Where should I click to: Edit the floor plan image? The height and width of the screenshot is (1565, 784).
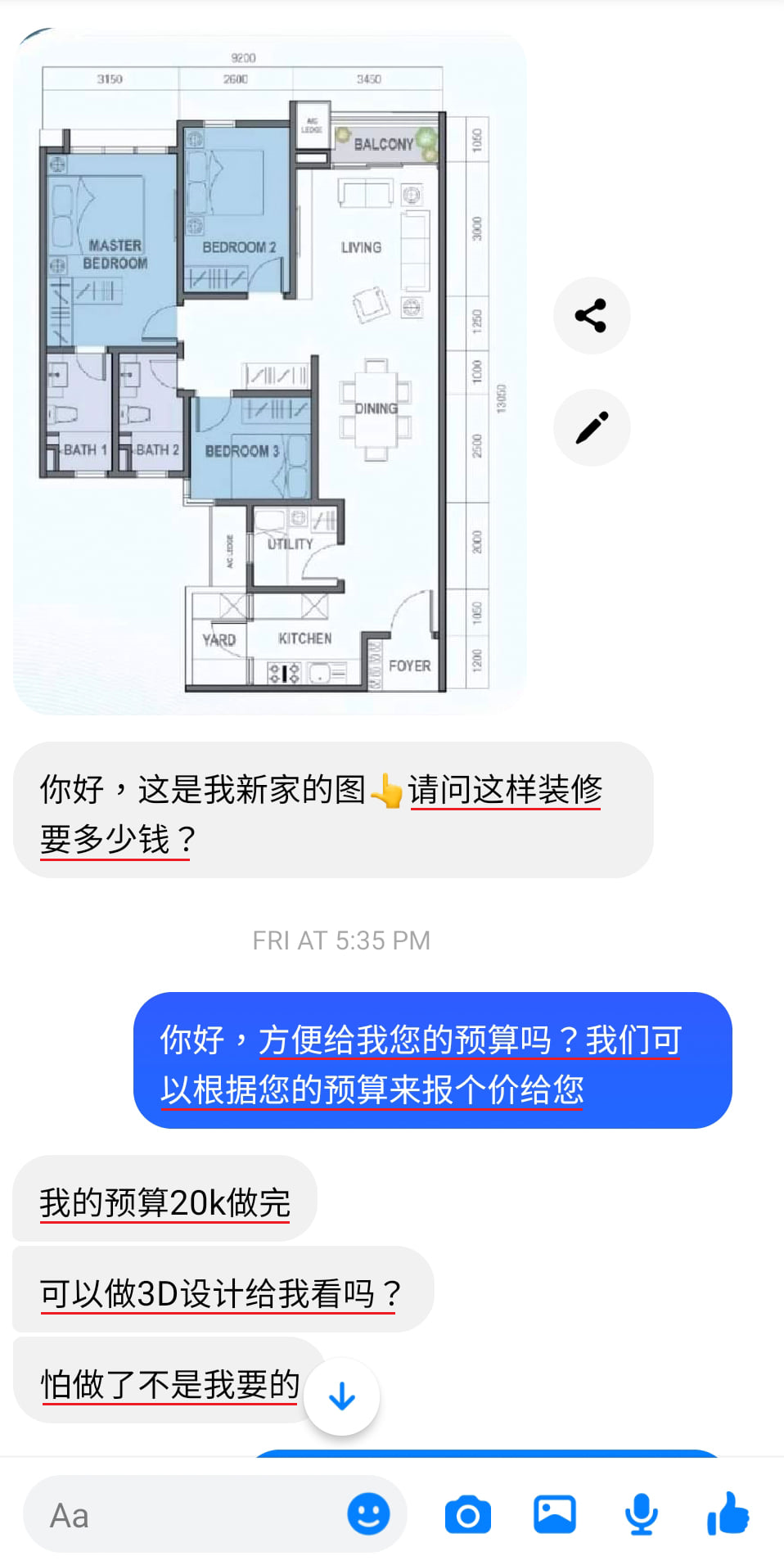click(x=591, y=427)
